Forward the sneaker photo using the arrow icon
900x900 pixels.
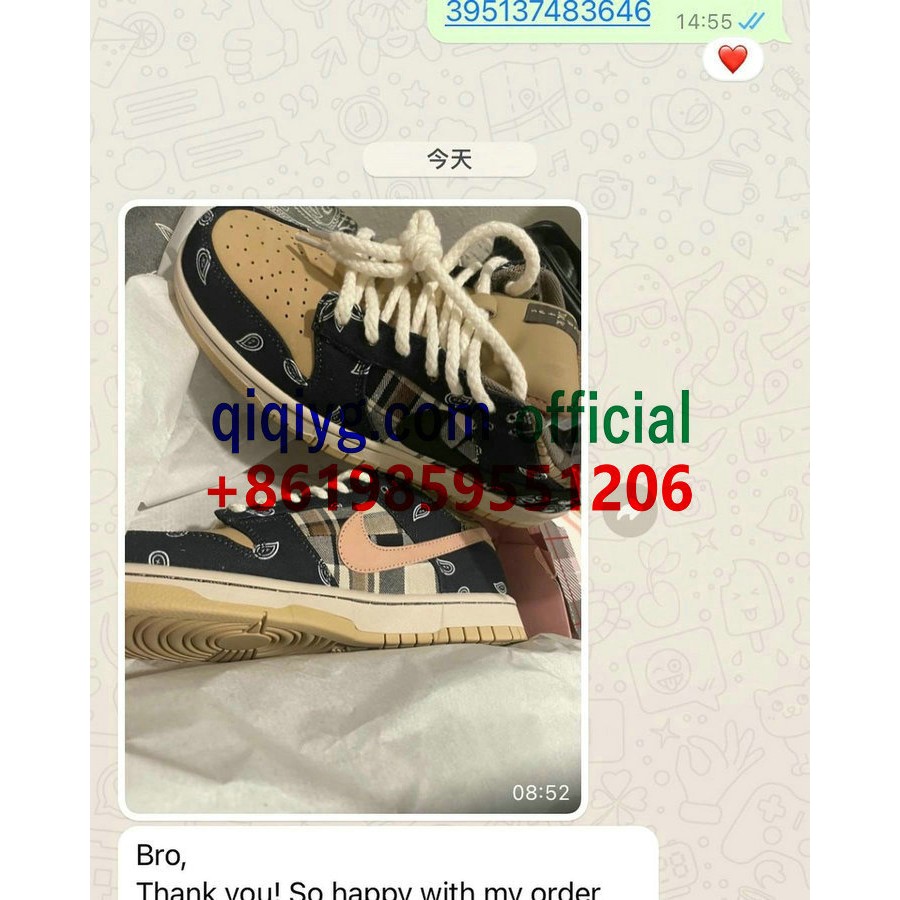pos(630,516)
